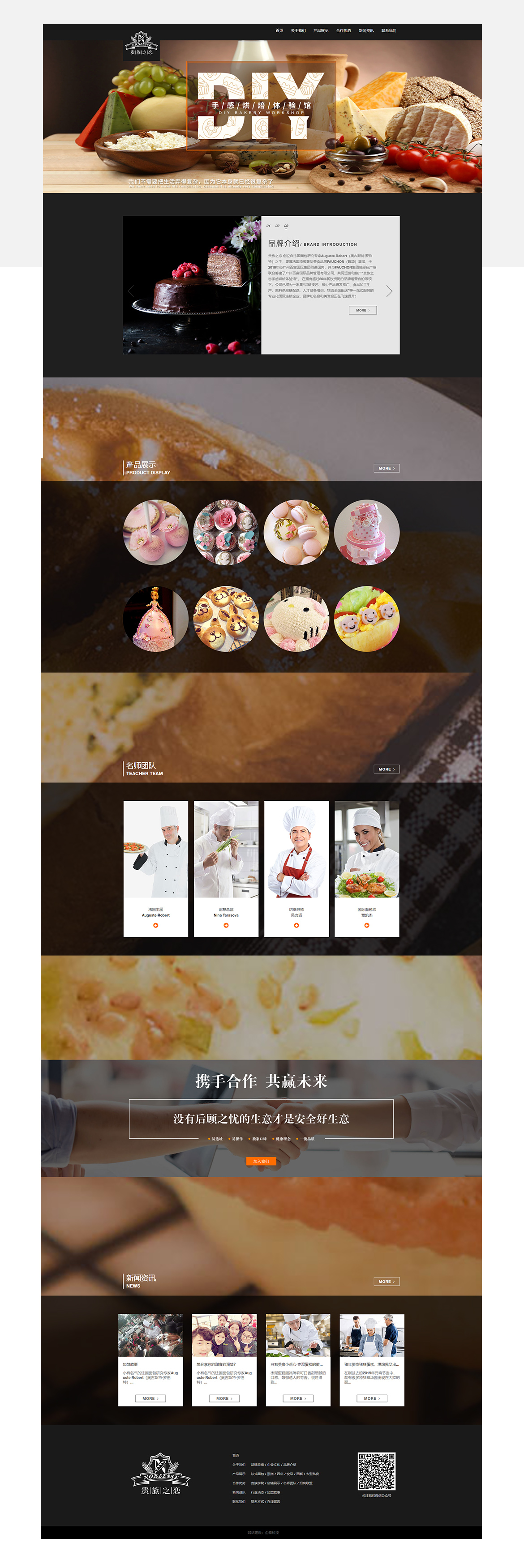Select 新闻资讯 in the top navigation

tap(366, 30)
